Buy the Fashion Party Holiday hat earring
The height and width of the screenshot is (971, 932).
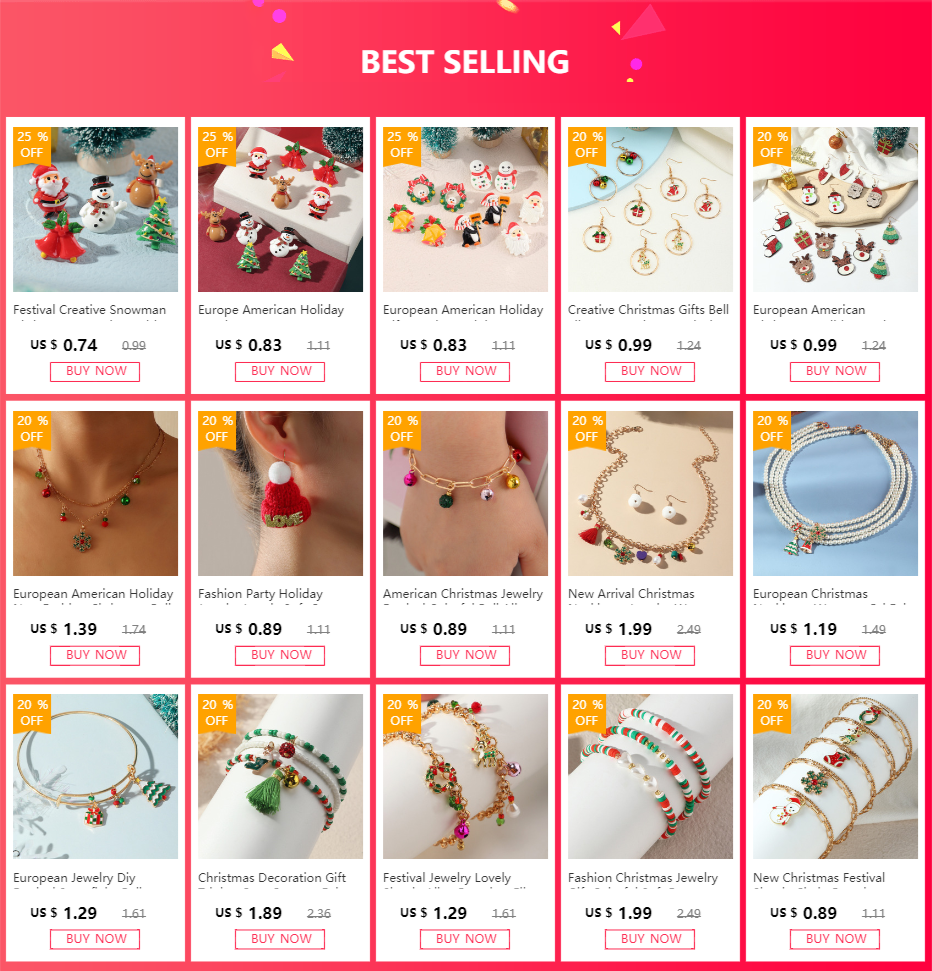coord(280,655)
